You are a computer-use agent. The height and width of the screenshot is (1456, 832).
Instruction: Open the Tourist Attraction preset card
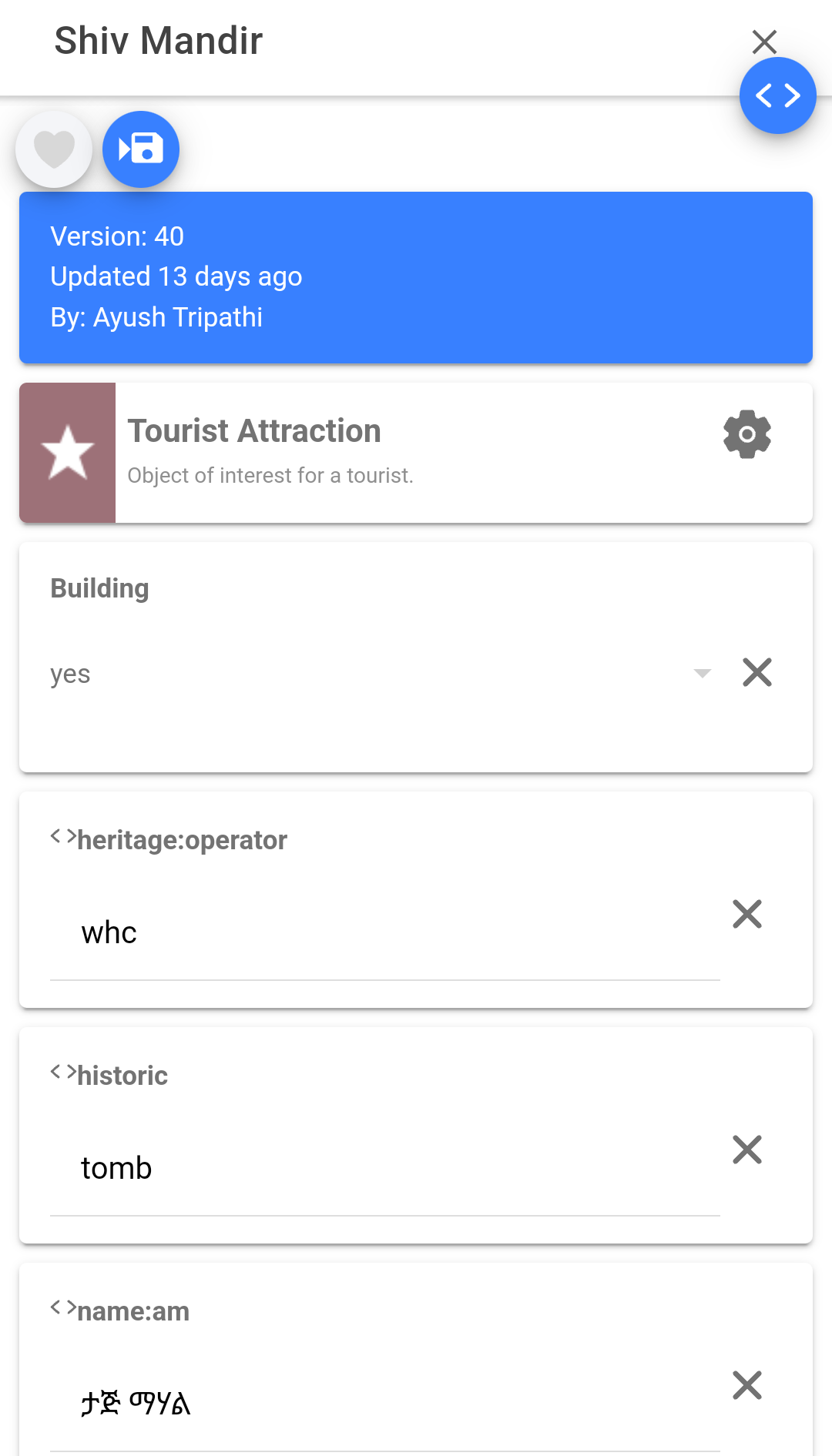click(416, 453)
